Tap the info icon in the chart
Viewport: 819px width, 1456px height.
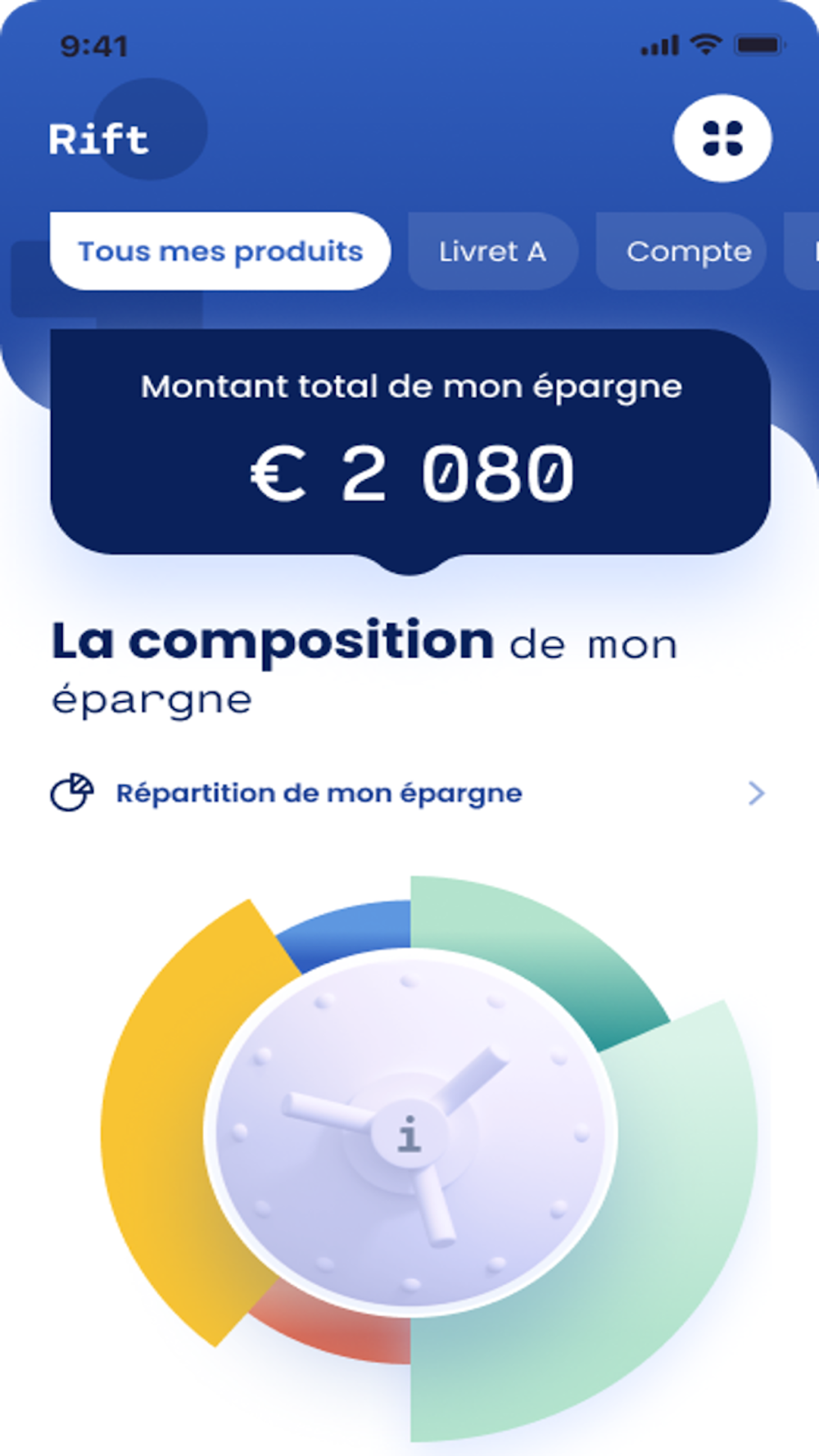409,1135
